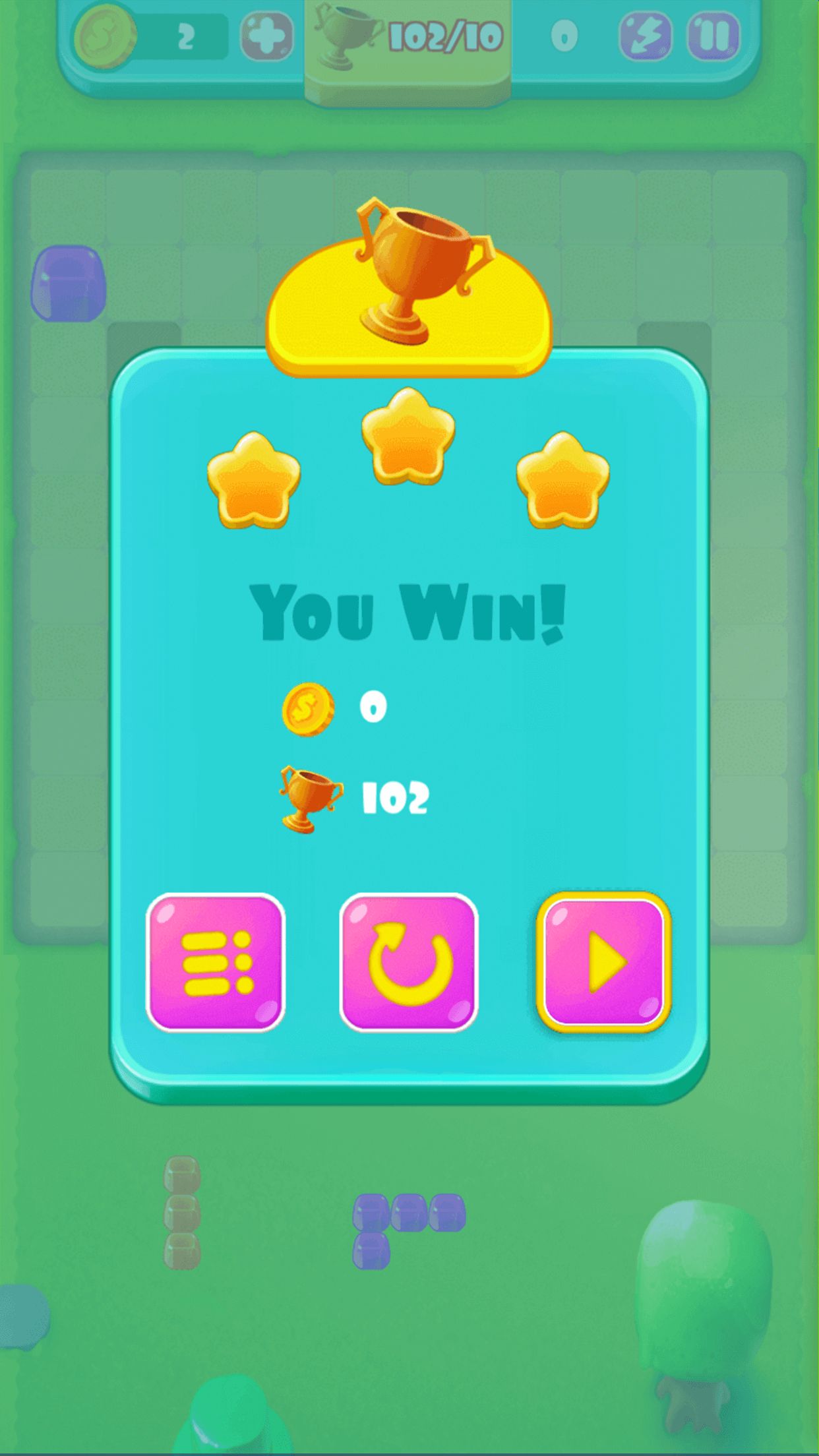
Task: Replay the level with the restart button
Action: 409,962
